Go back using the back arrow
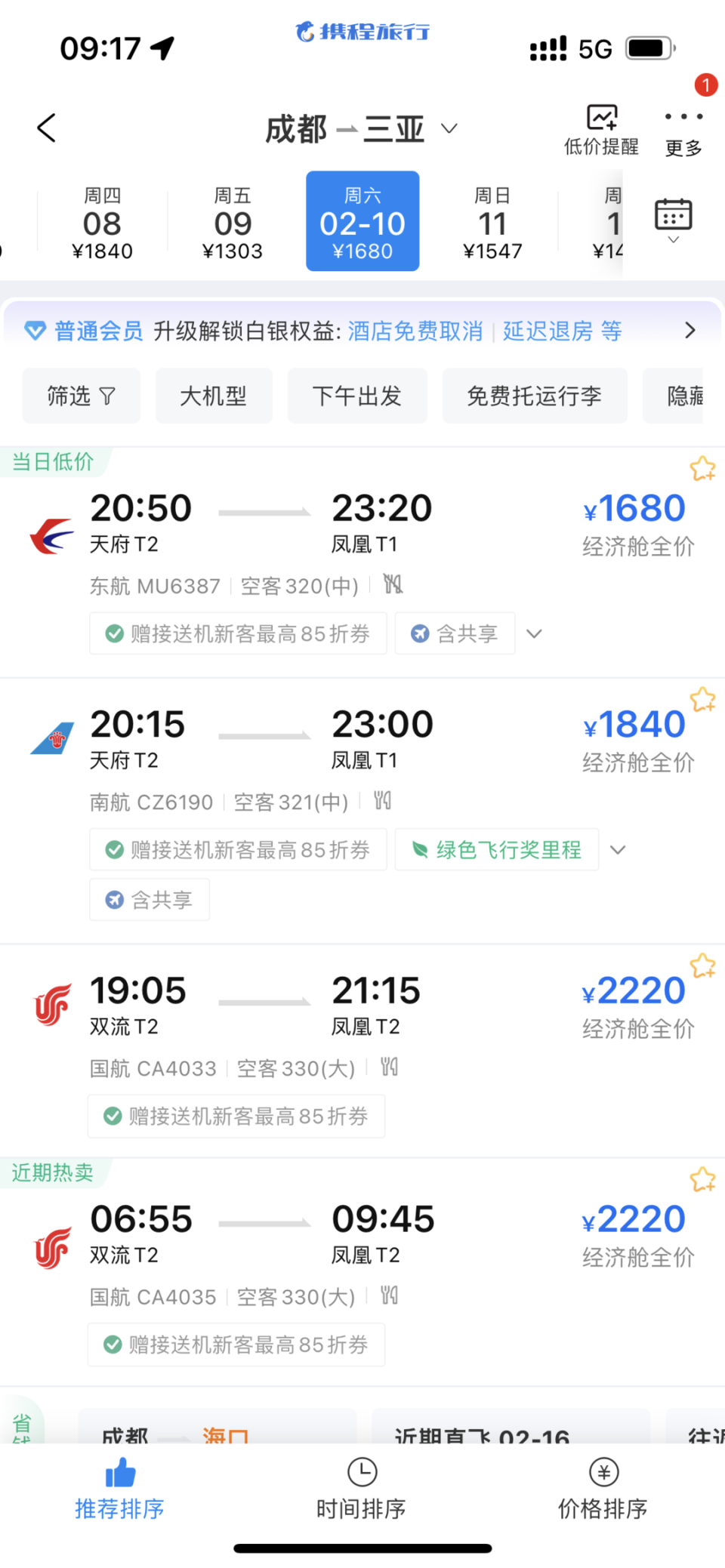This screenshot has width=725, height=1568. click(47, 128)
